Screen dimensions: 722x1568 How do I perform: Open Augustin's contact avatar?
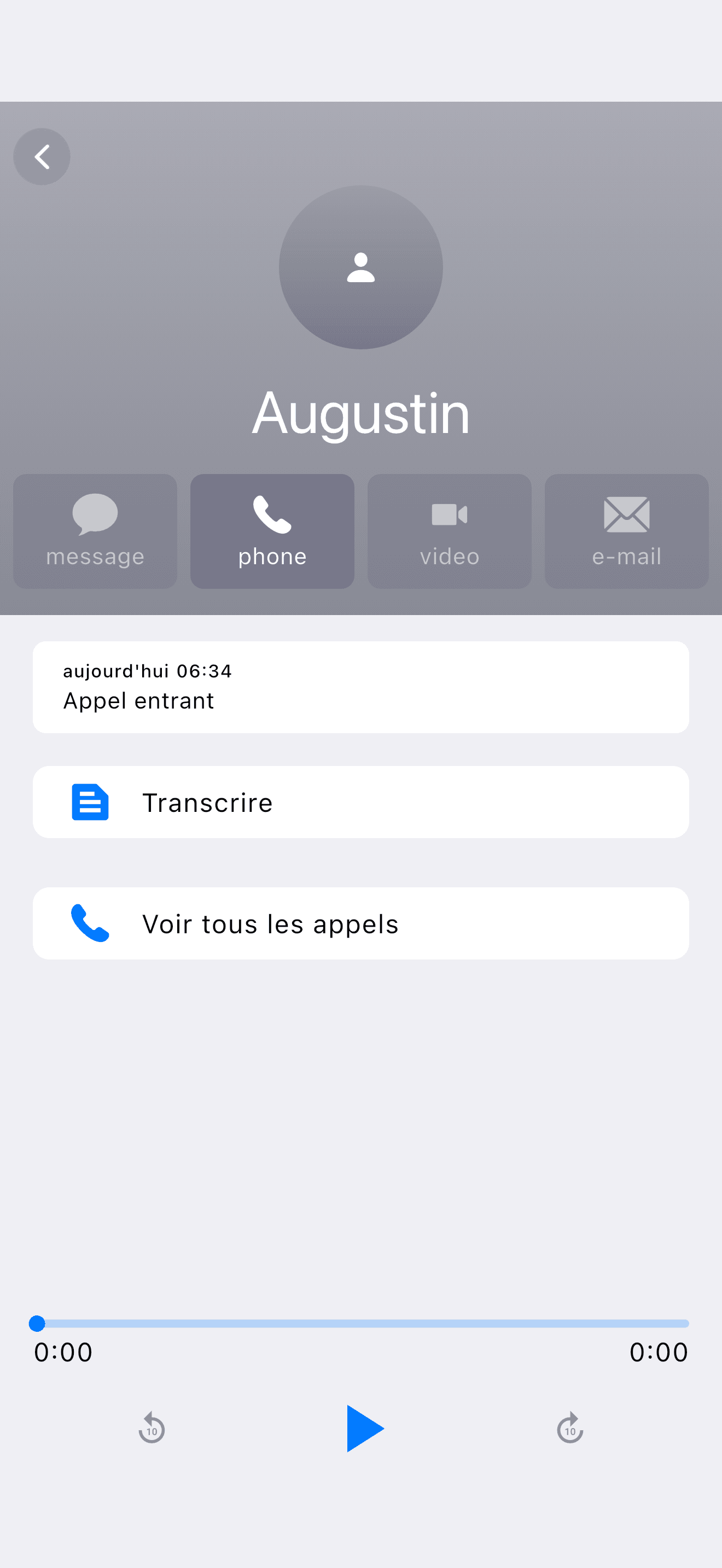(x=361, y=267)
